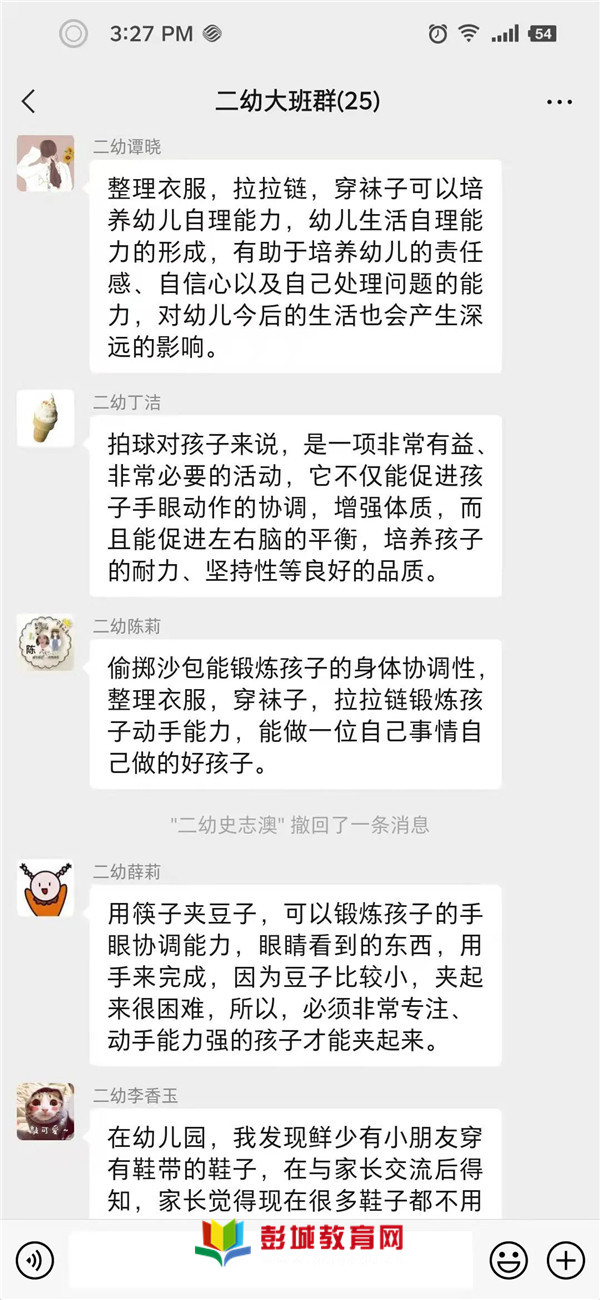This screenshot has width=600, height=1300.
Task: View 二幼谭晓's profile avatar
Action: [45, 163]
